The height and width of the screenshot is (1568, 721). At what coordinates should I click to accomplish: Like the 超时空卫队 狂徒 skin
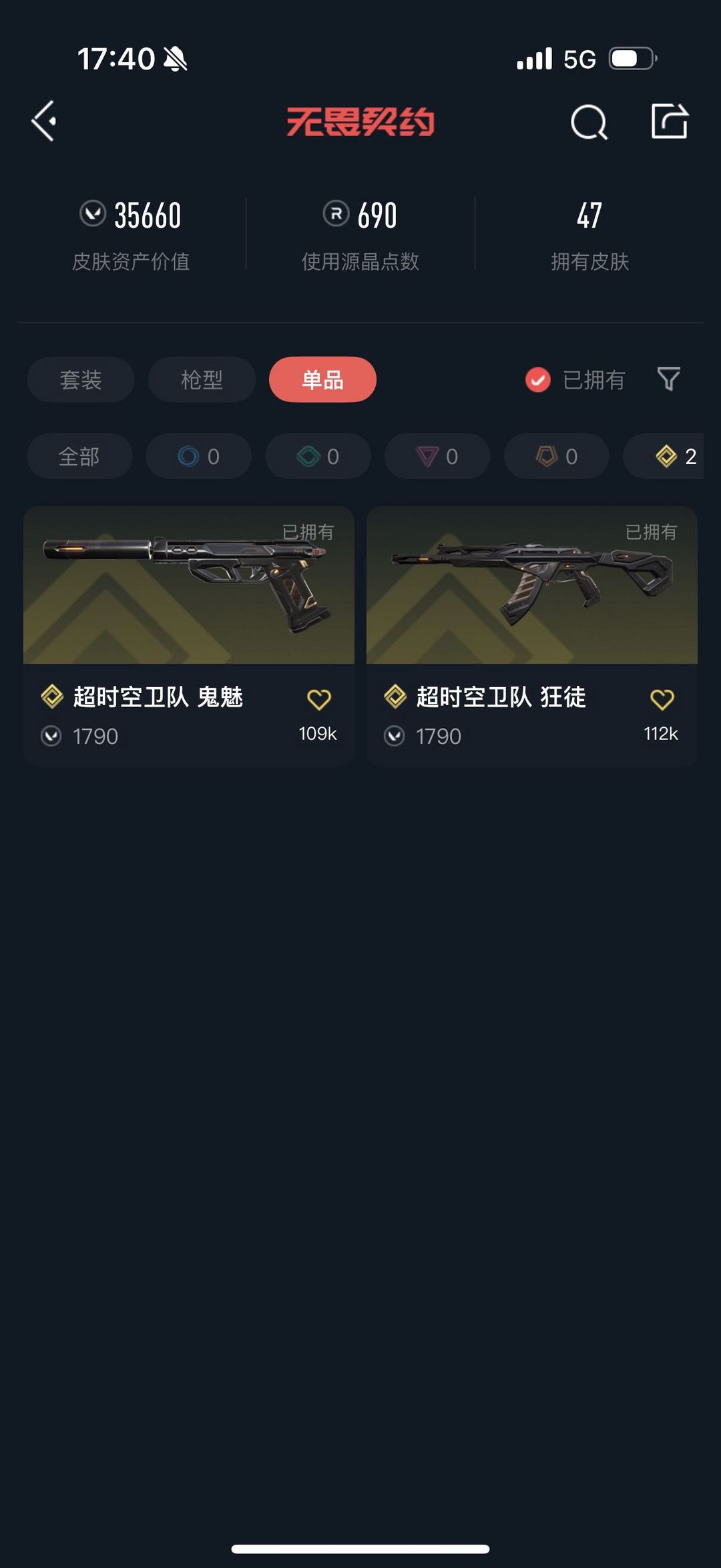(x=662, y=700)
